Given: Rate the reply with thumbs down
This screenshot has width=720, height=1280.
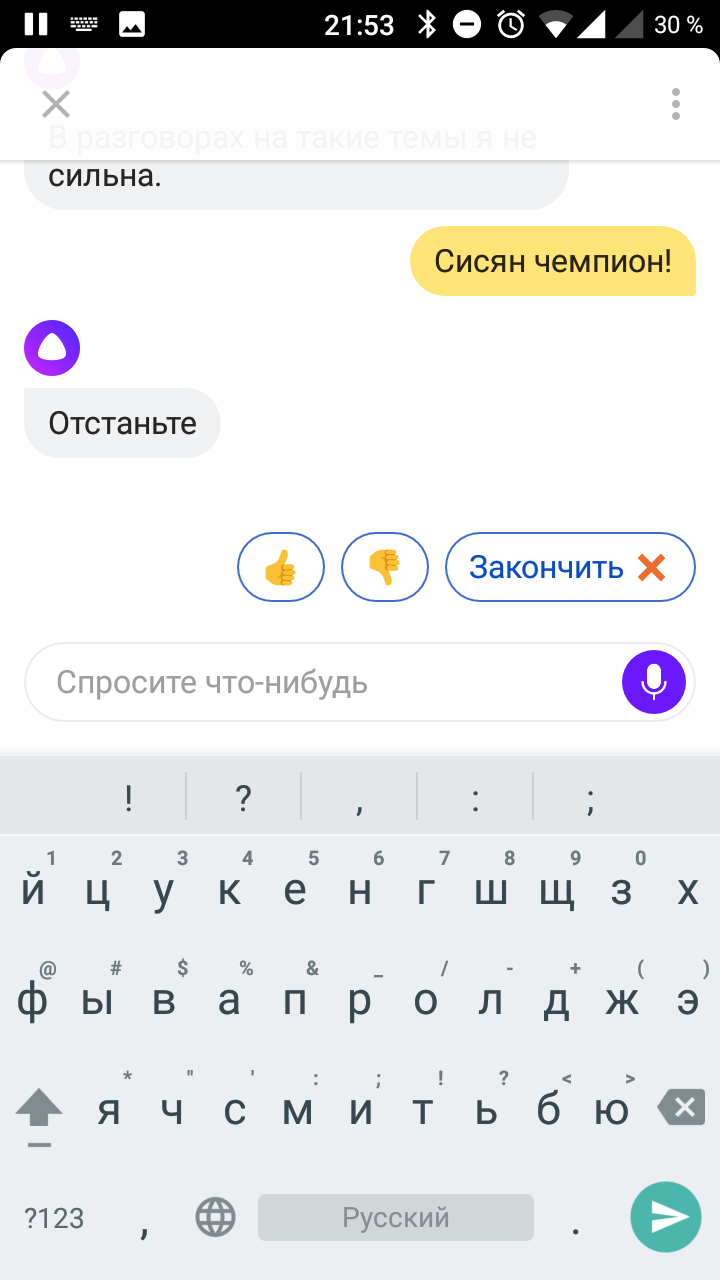Looking at the screenshot, I should pyautogui.click(x=384, y=567).
